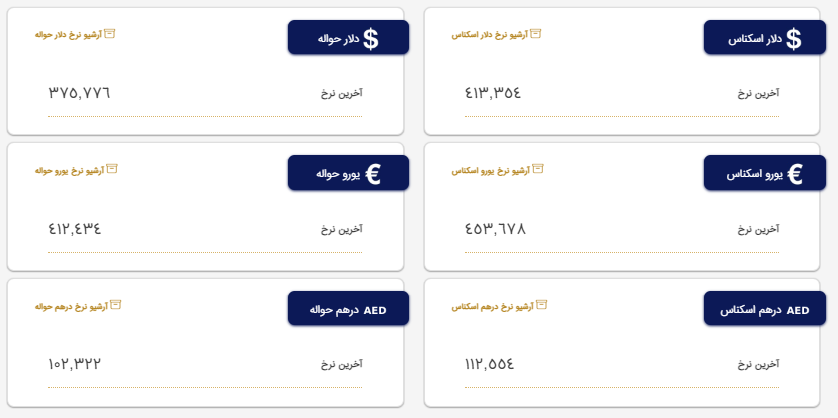Viewport: 838px width, 418px height.
Task: Go to آرشیو نرخ درهم حواله
Action: click(x=76, y=305)
